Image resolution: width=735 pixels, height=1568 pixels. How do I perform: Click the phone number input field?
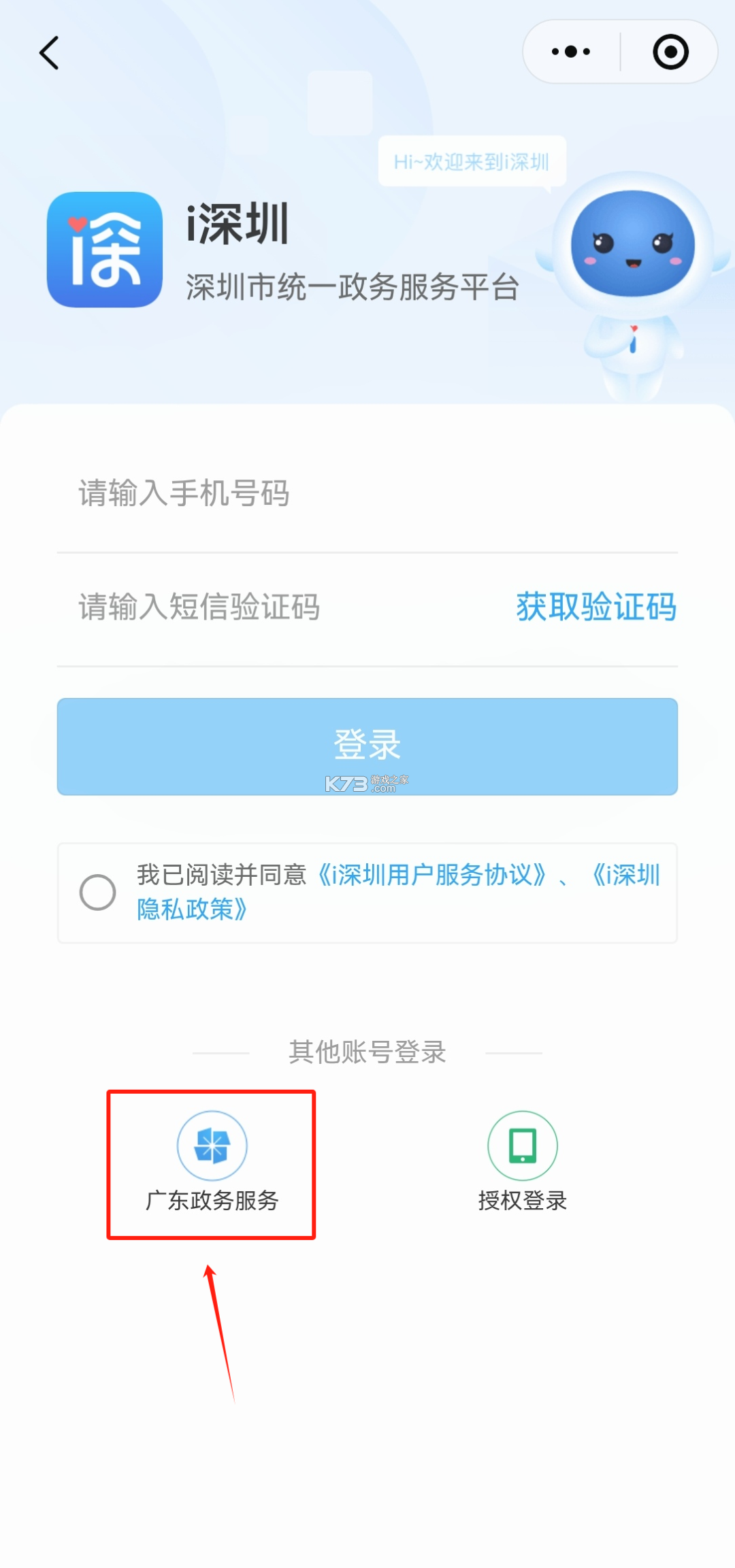click(272, 495)
